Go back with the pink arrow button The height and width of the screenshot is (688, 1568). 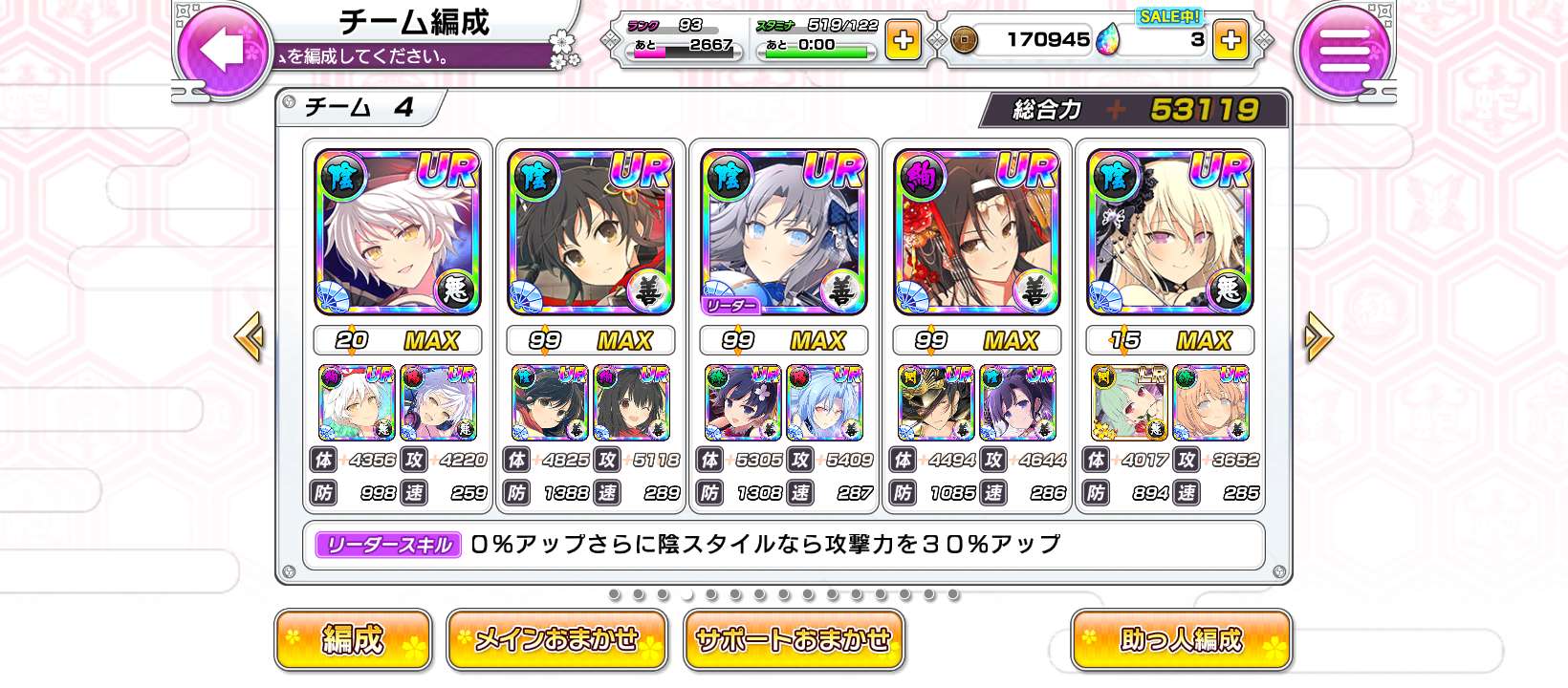pyautogui.click(x=223, y=50)
